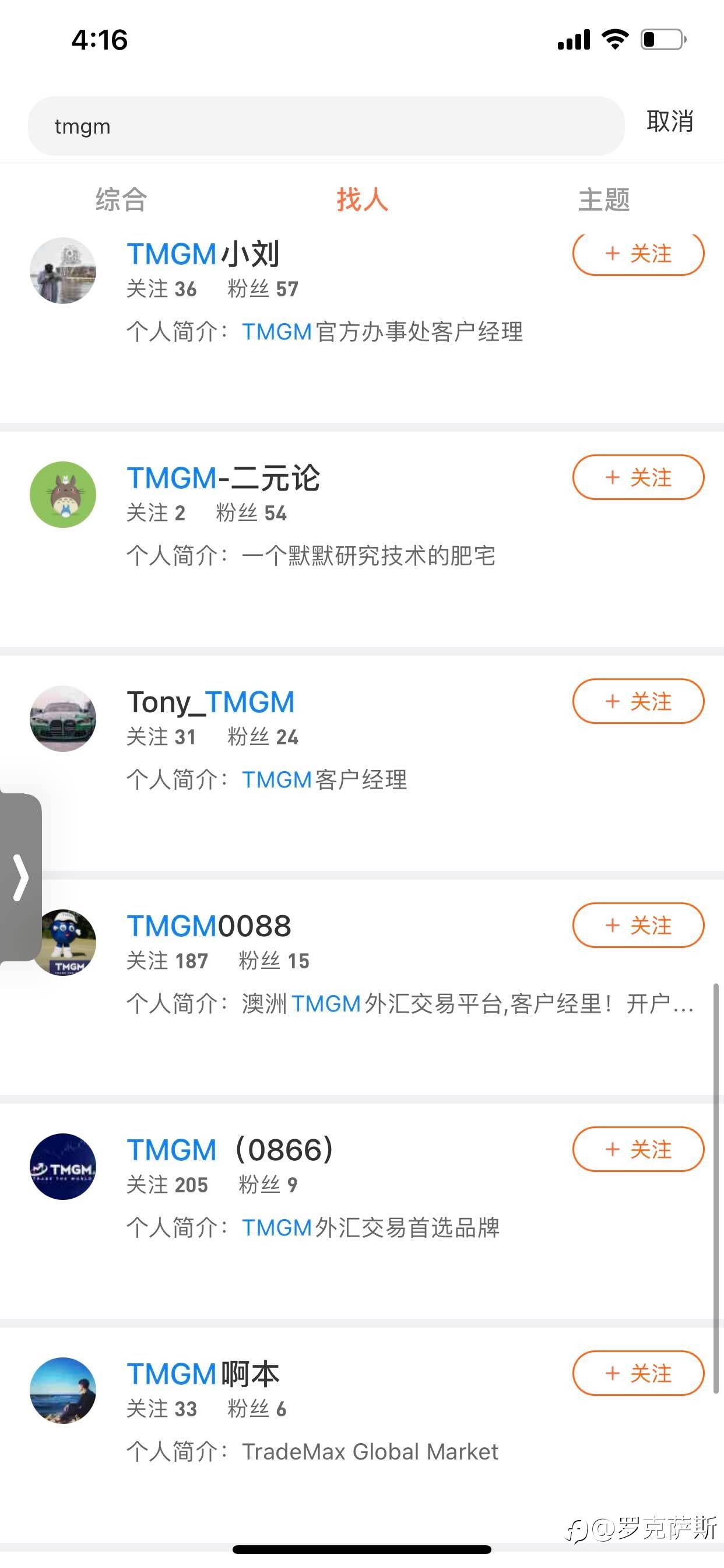The image size is (724, 1568).
Task: Follow user TMGM（0866）
Action: 638,1149
